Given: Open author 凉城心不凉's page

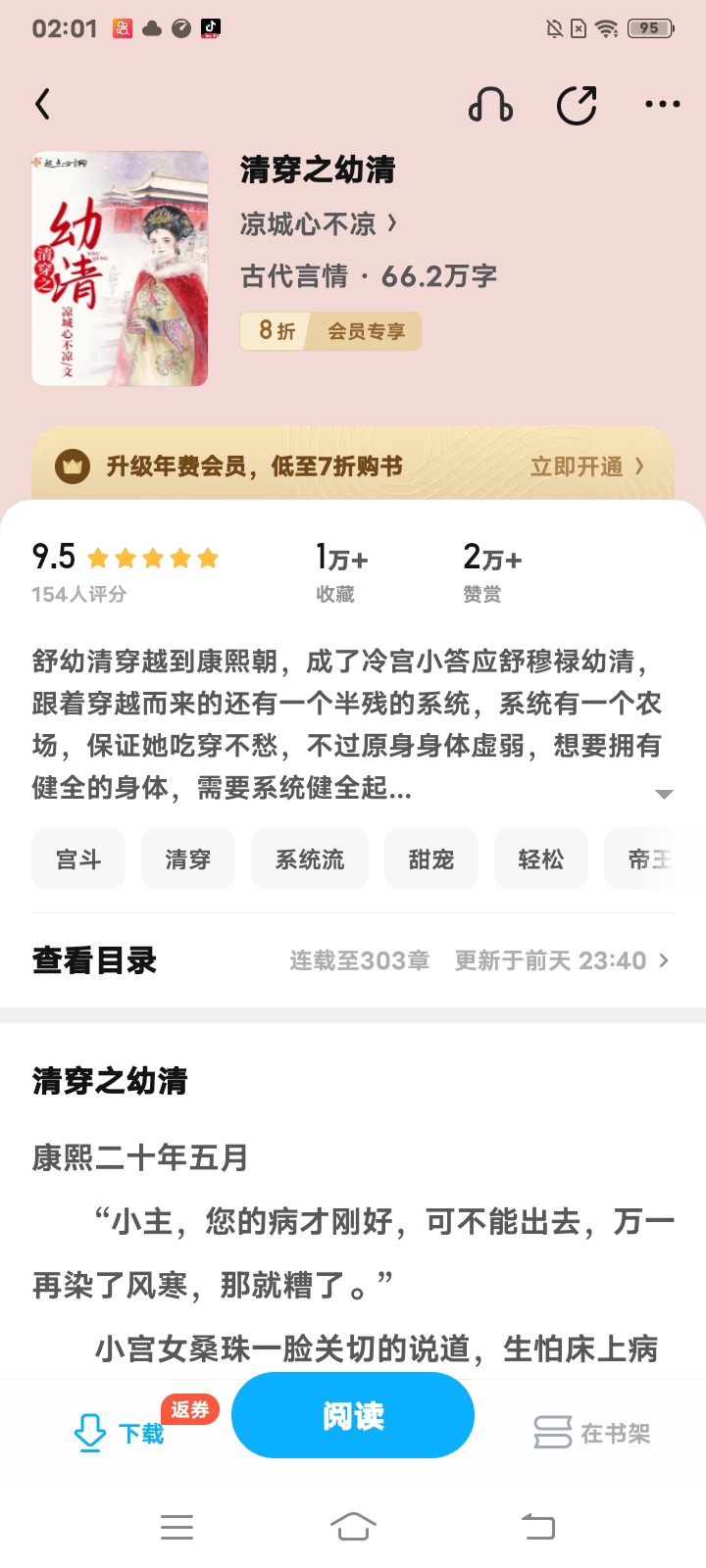Looking at the screenshot, I should point(319,224).
